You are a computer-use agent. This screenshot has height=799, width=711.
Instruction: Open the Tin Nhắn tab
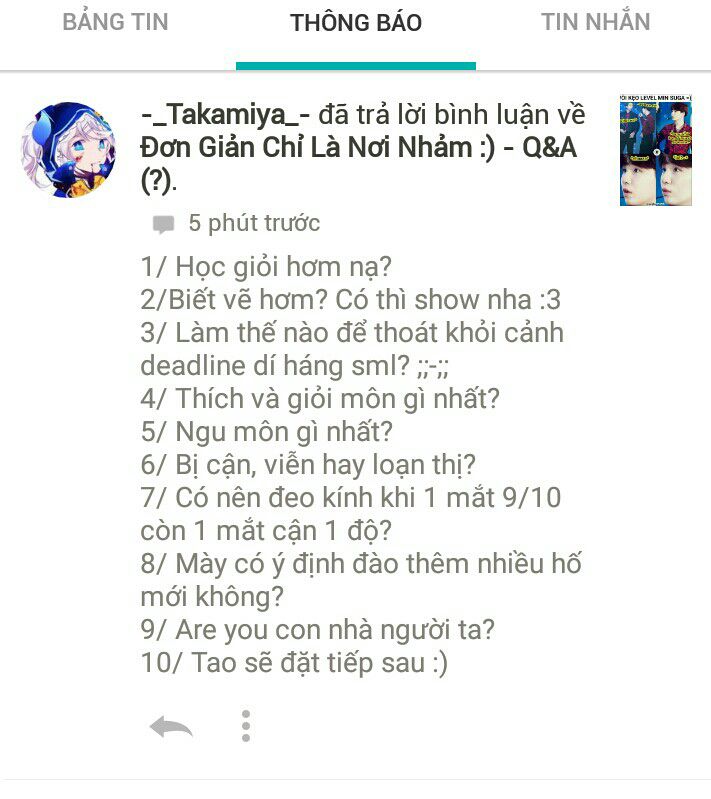[595, 23]
